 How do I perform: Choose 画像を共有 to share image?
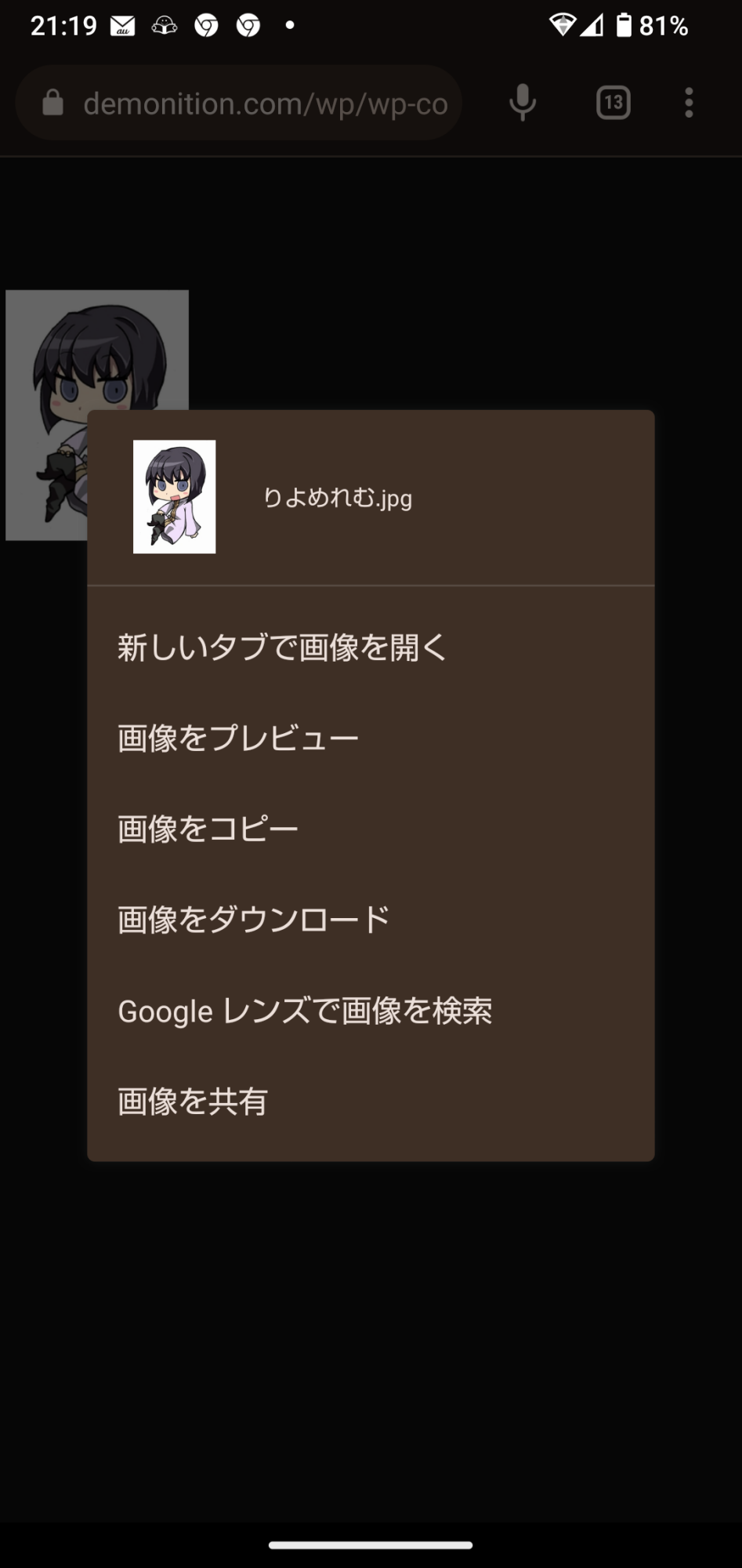pyautogui.click(x=193, y=1102)
